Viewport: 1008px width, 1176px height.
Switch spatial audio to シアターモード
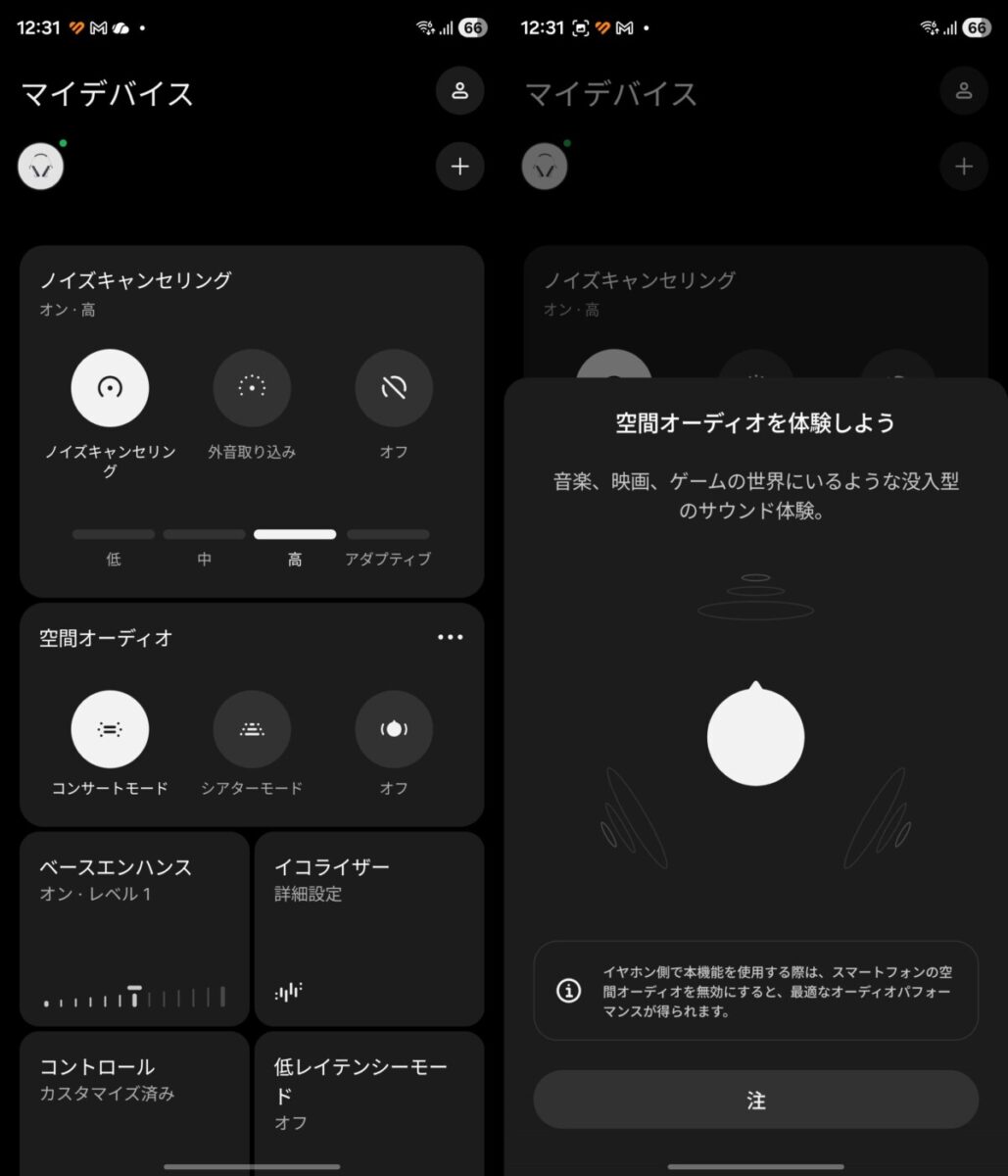252,729
